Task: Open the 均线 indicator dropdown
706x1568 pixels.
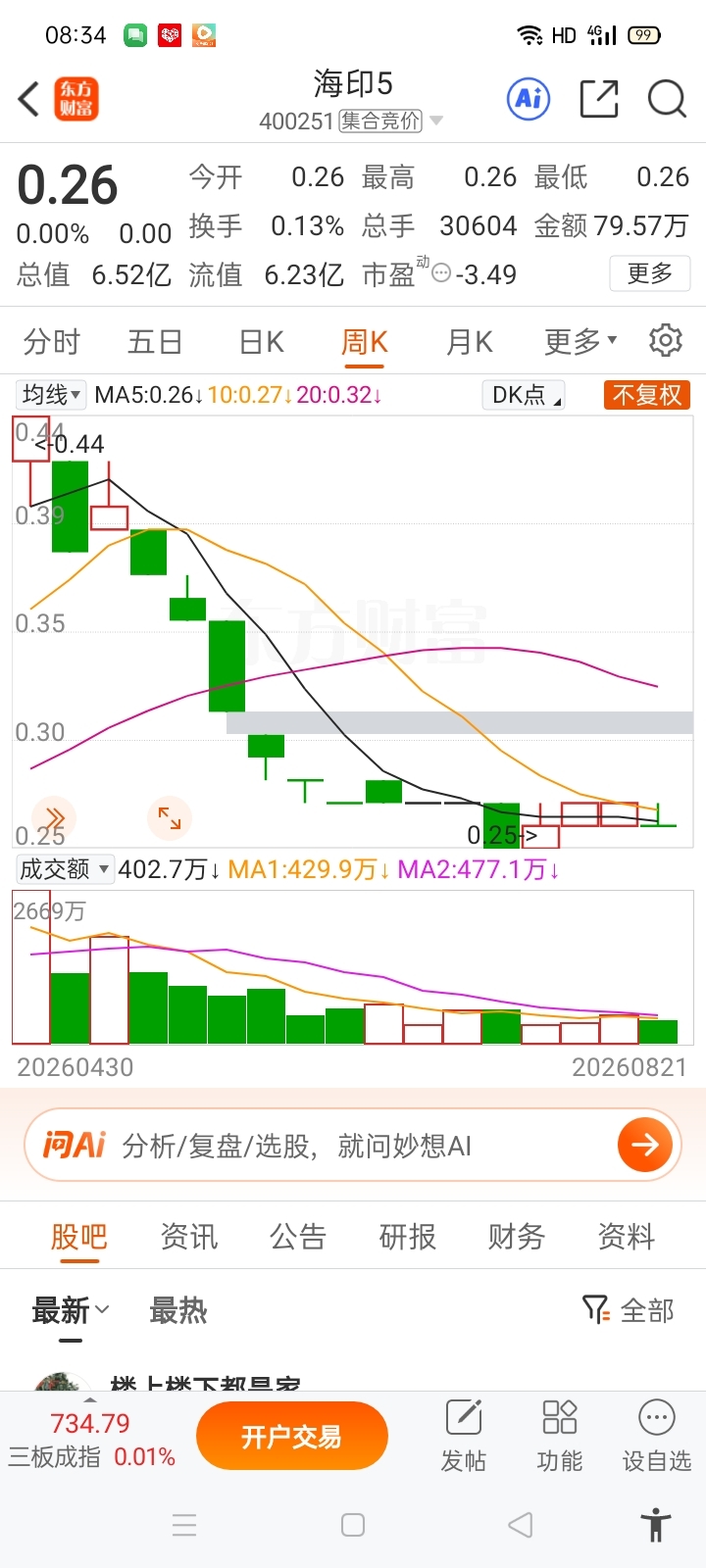Action: pyautogui.click(x=51, y=395)
